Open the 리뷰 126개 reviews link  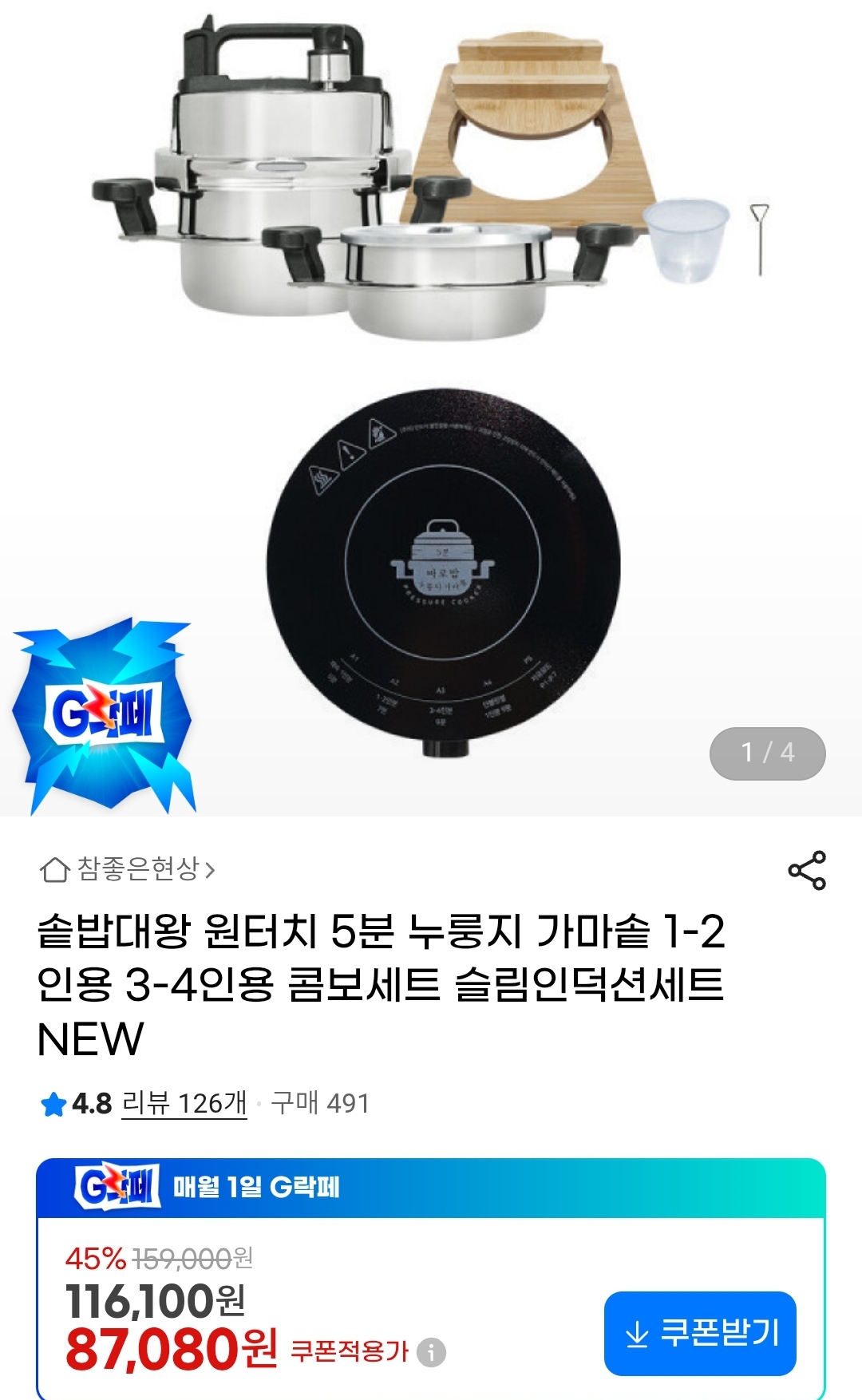184,1103
